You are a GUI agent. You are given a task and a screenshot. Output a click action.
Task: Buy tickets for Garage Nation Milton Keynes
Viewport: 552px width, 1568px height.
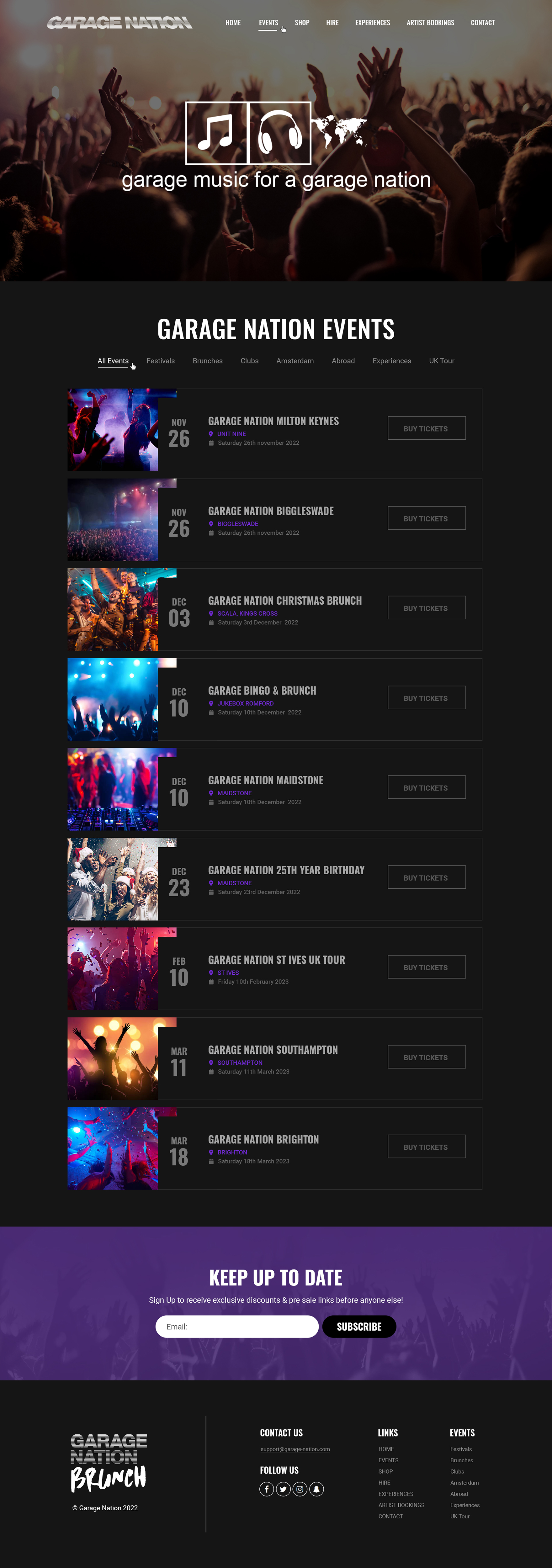tap(426, 428)
